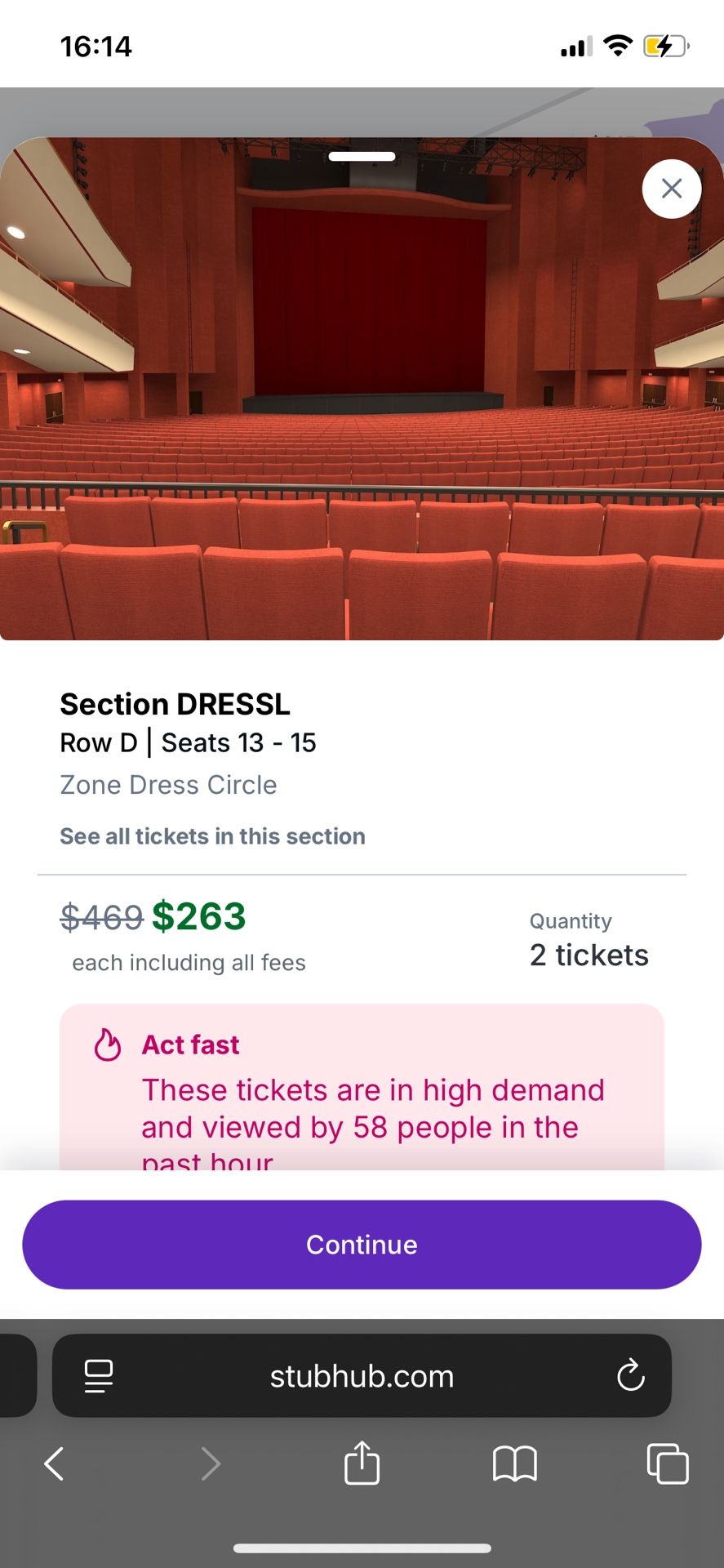Tap the flame icon in the Act fast banner

pos(107,1045)
